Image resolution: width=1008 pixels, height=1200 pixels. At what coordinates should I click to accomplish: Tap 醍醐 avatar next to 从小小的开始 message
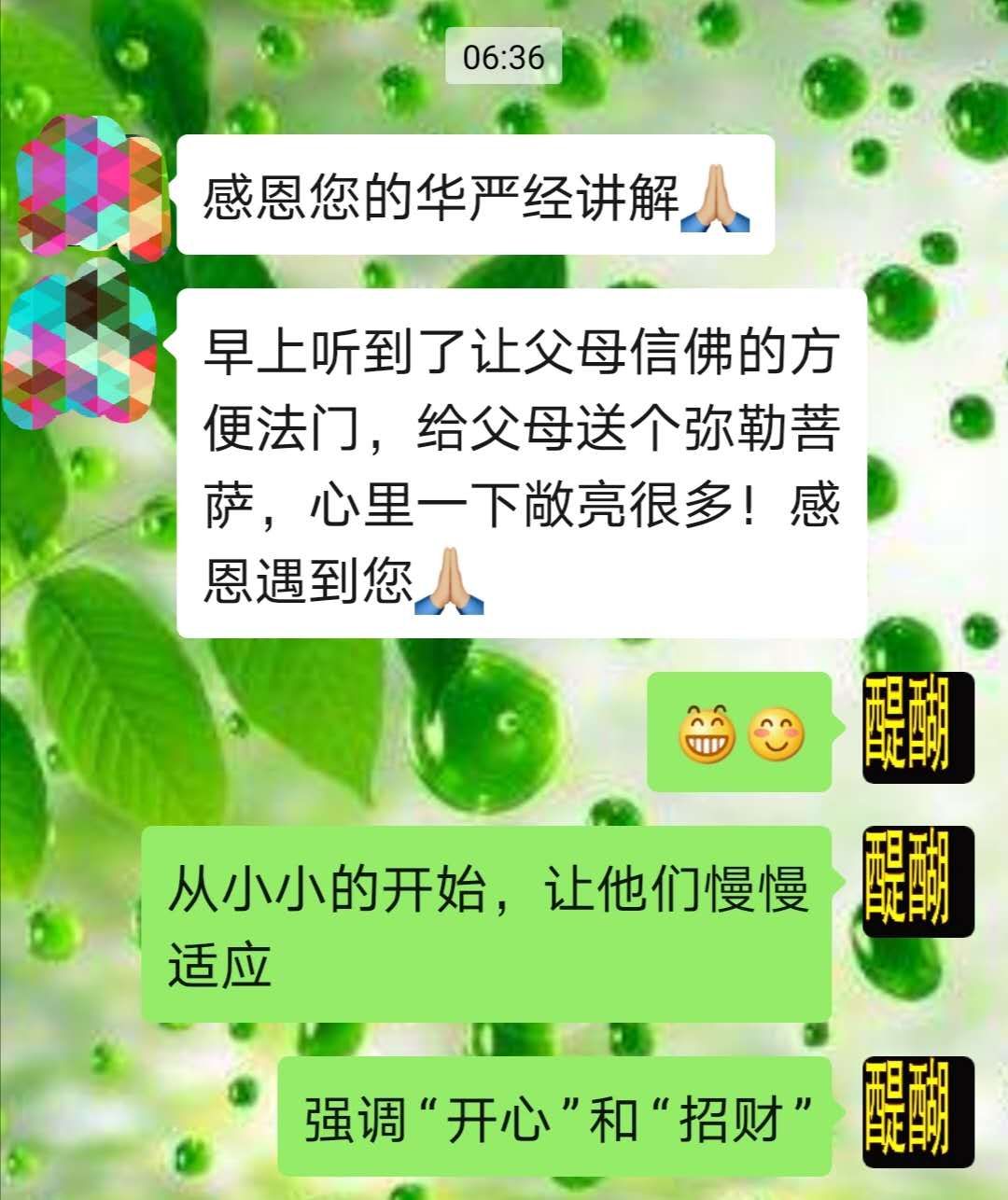[918, 882]
